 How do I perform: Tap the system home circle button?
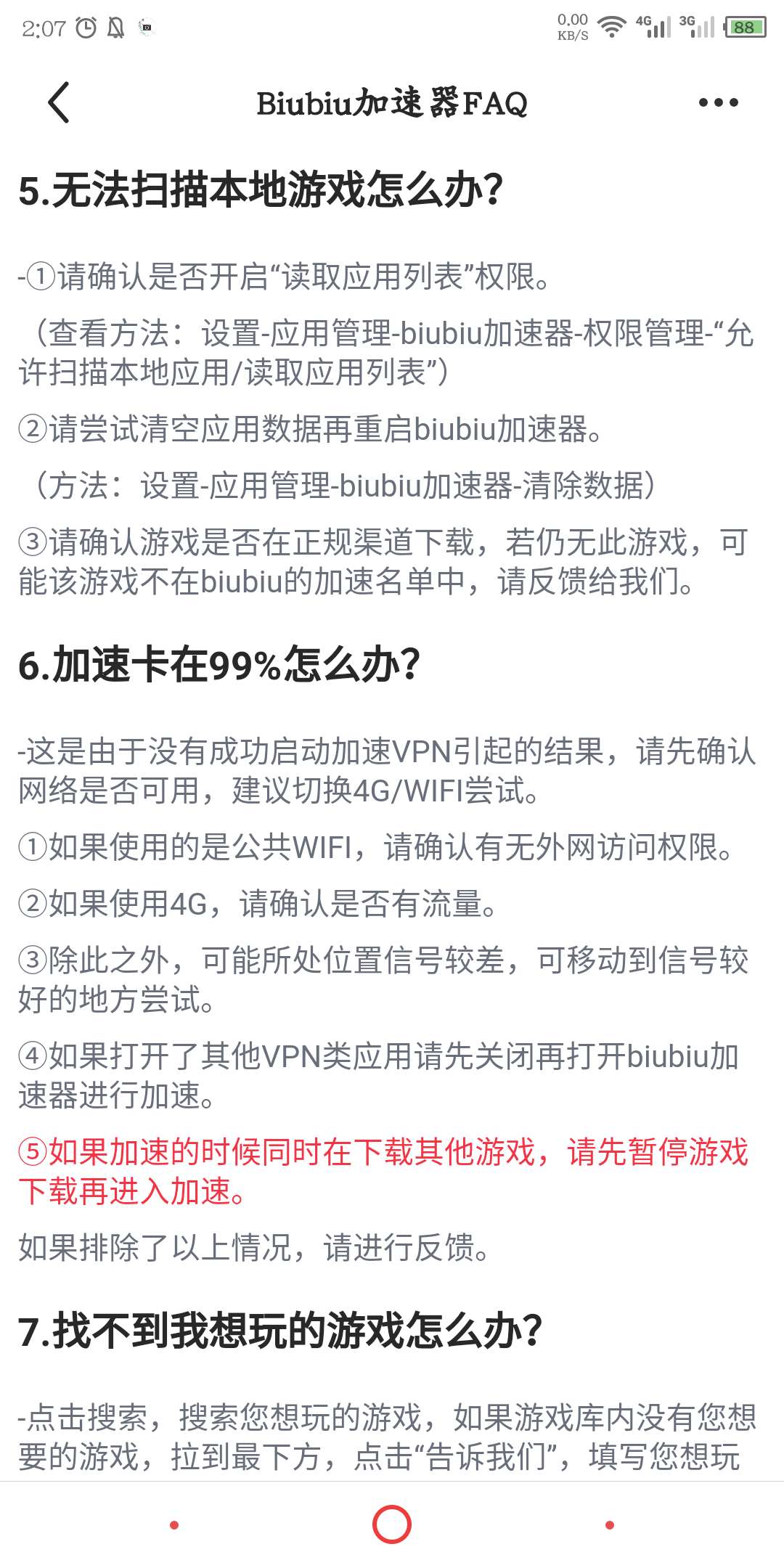[392, 1524]
